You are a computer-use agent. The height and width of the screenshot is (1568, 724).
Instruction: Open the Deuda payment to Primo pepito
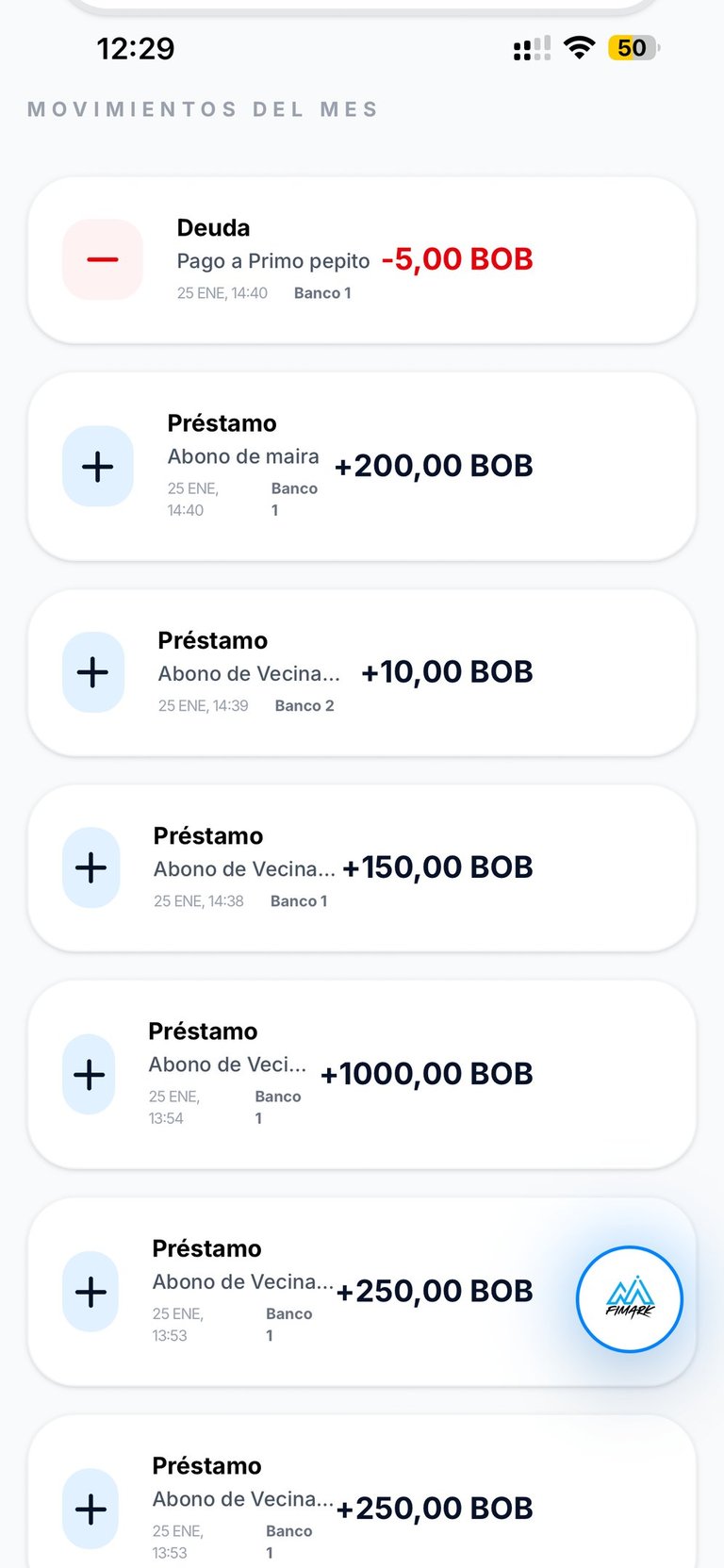tap(362, 260)
